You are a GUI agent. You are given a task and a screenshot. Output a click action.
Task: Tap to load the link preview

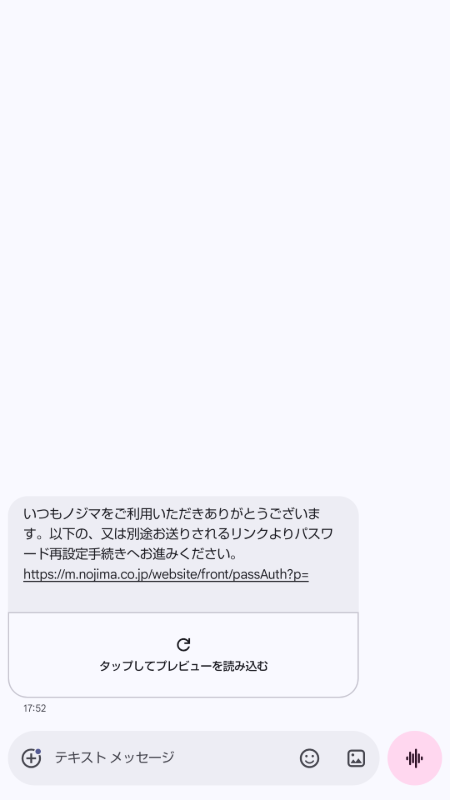point(183,655)
